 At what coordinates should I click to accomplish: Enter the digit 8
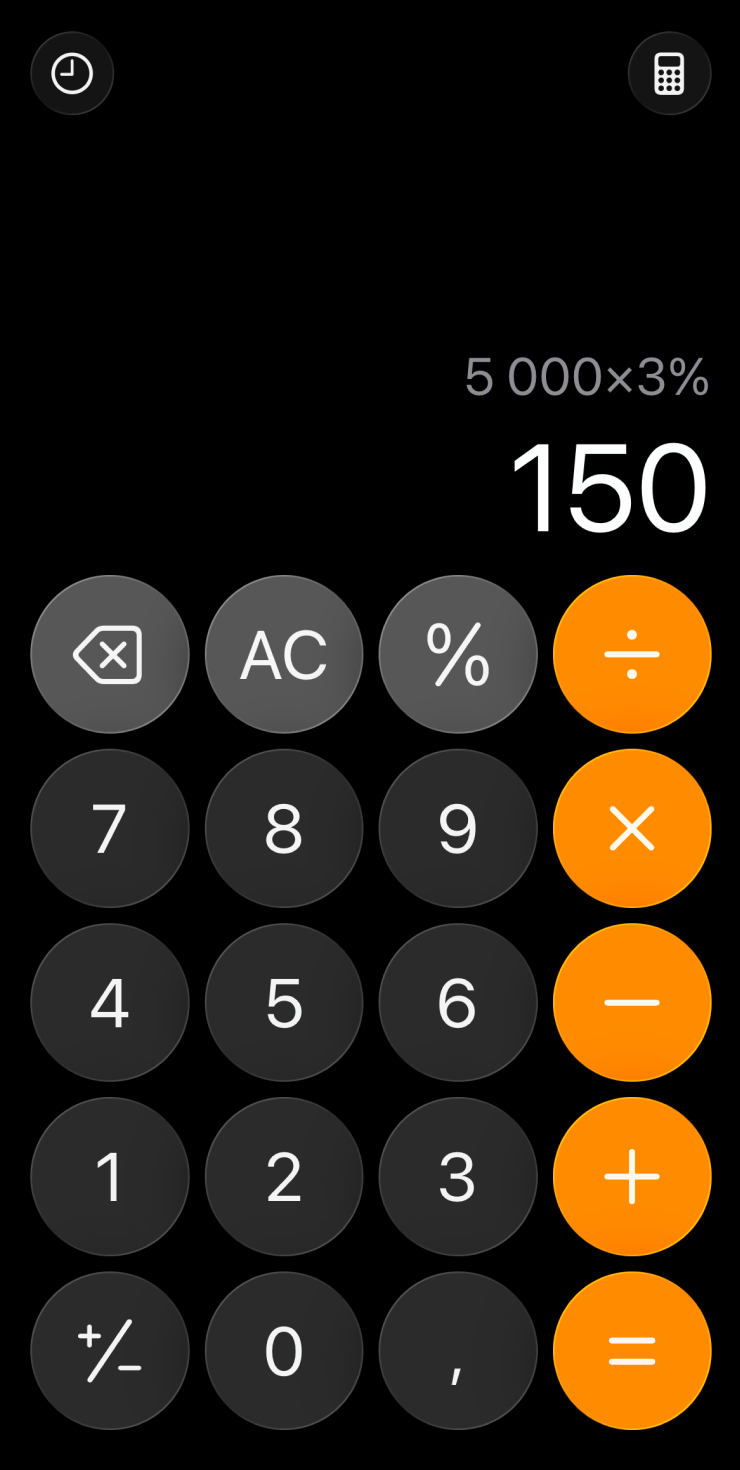[284, 829]
